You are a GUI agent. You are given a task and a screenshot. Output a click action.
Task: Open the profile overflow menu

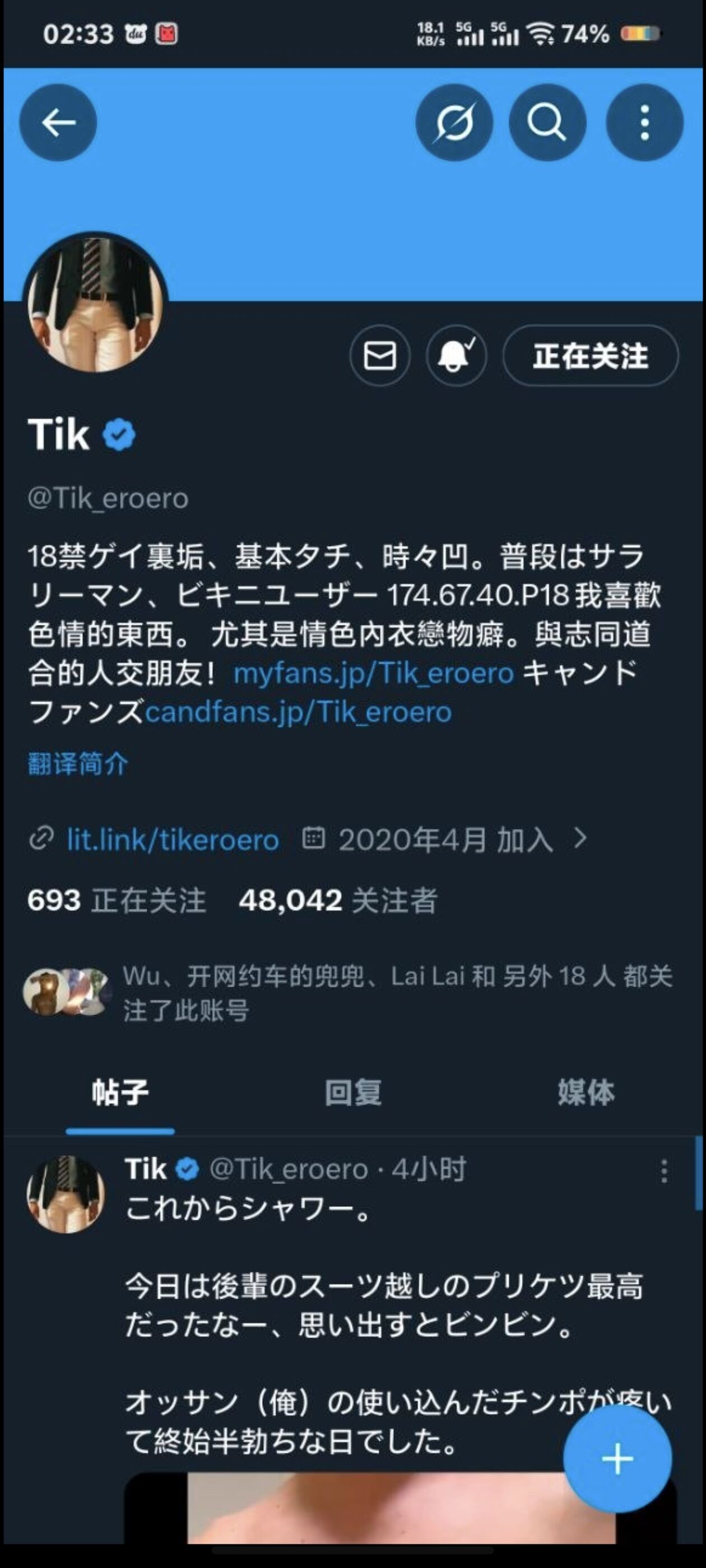(x=644, y=122)
